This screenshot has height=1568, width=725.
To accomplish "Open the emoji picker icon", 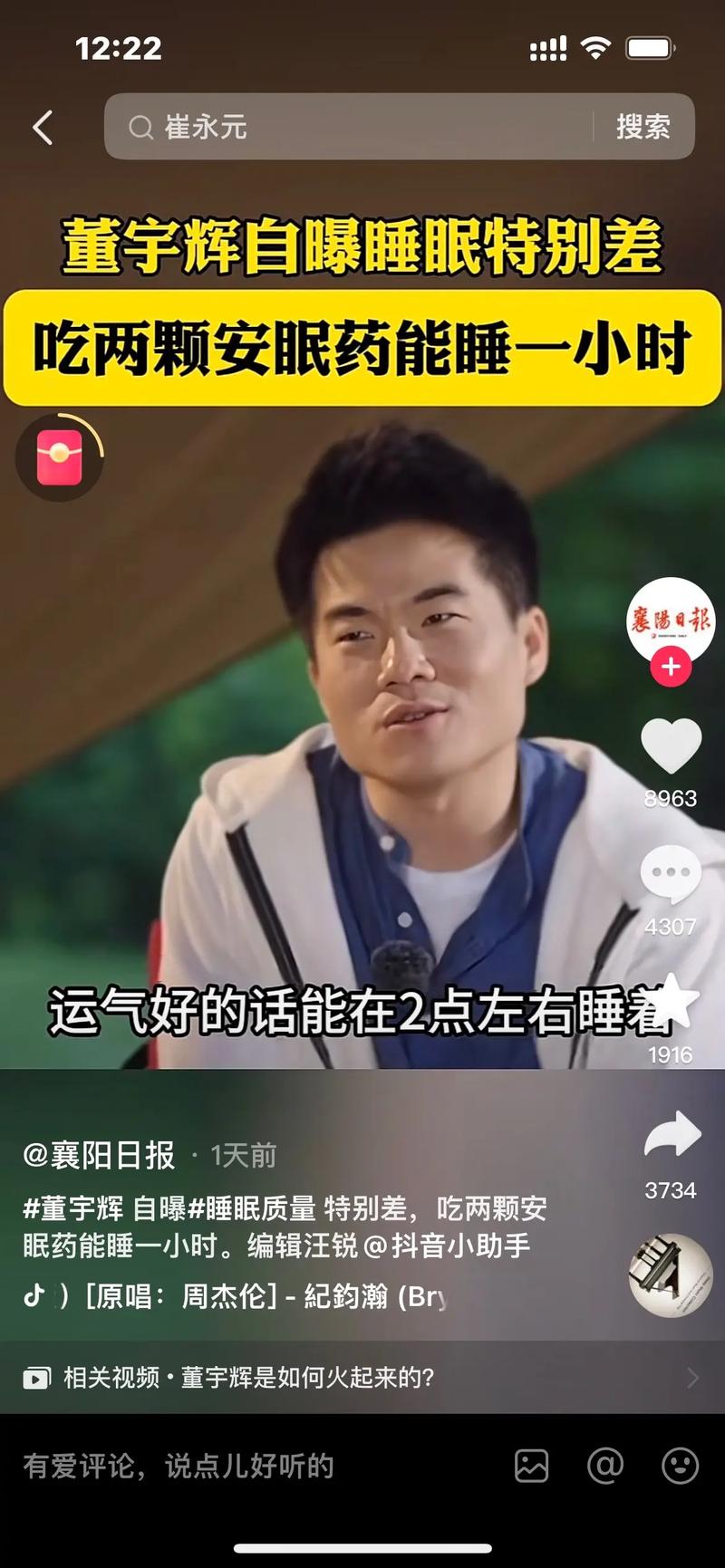I will [680, 1466].
